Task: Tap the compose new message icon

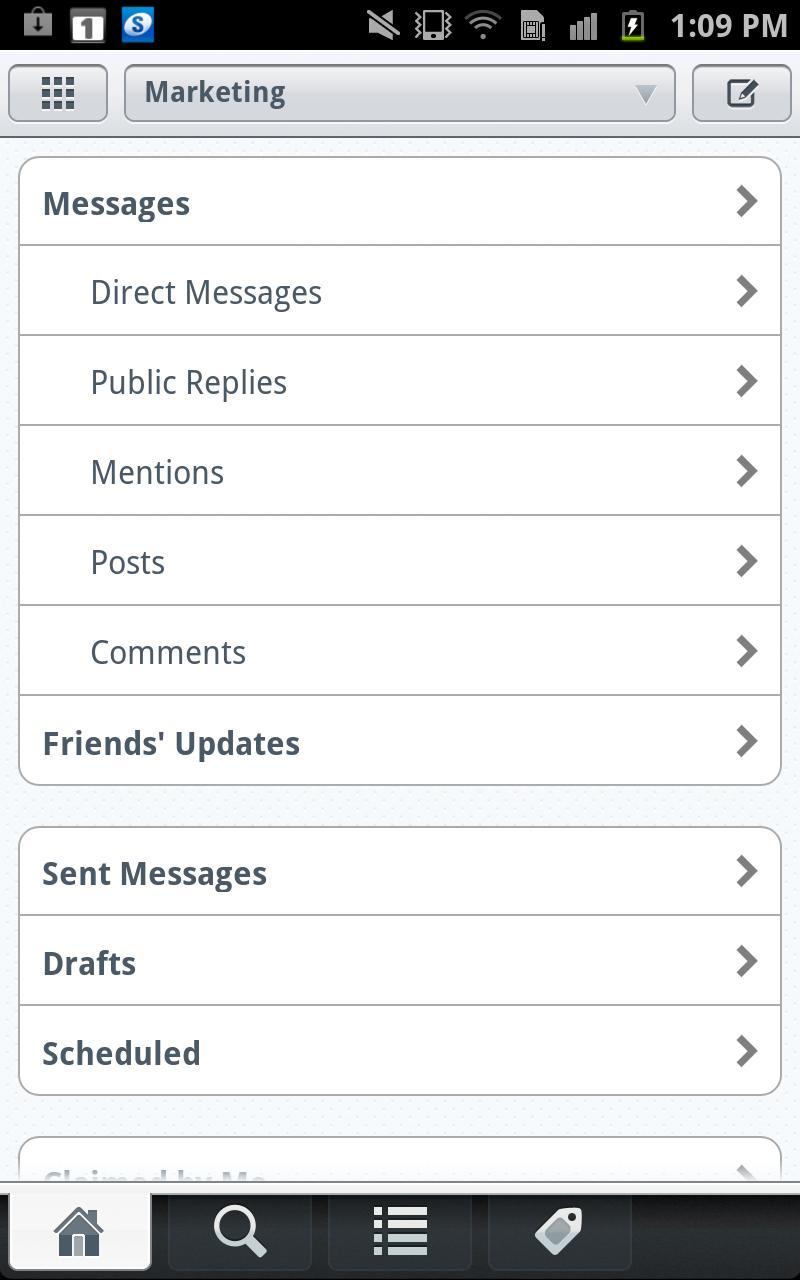Action: (741, 92)
